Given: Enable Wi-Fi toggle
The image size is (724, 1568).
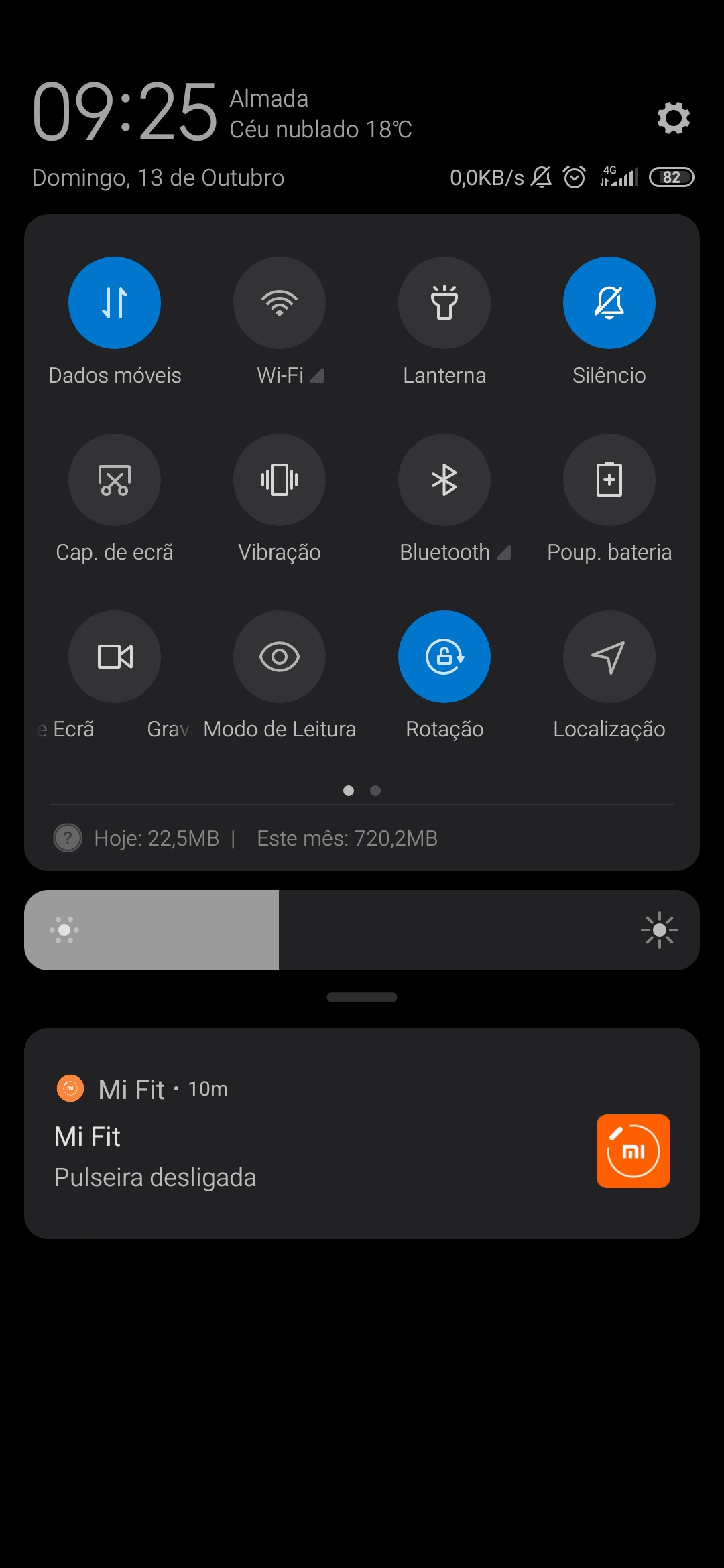Looking at the screenshot, I should point(280,303).
